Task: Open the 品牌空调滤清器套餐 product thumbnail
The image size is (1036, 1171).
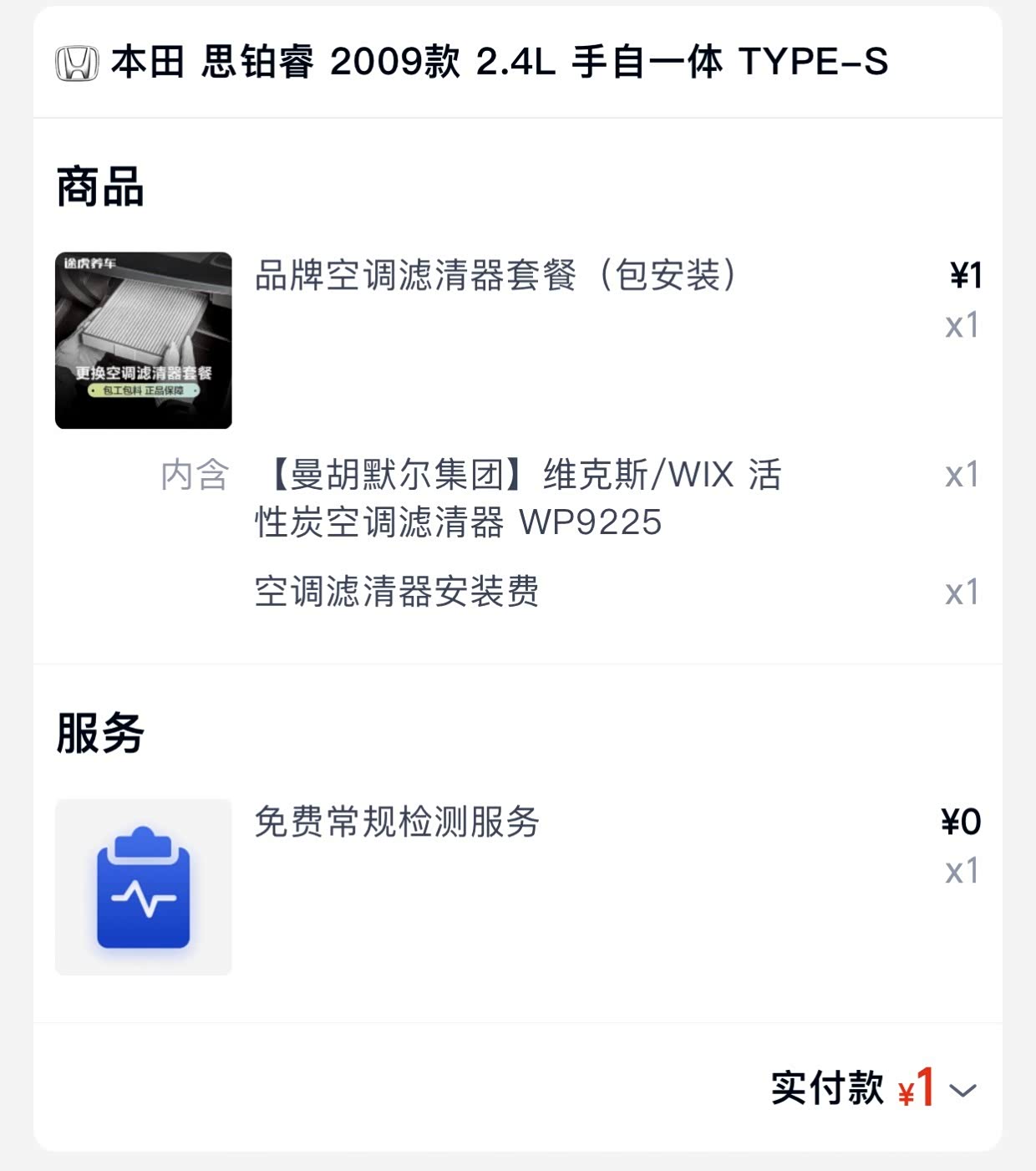Action: (144, 340)
